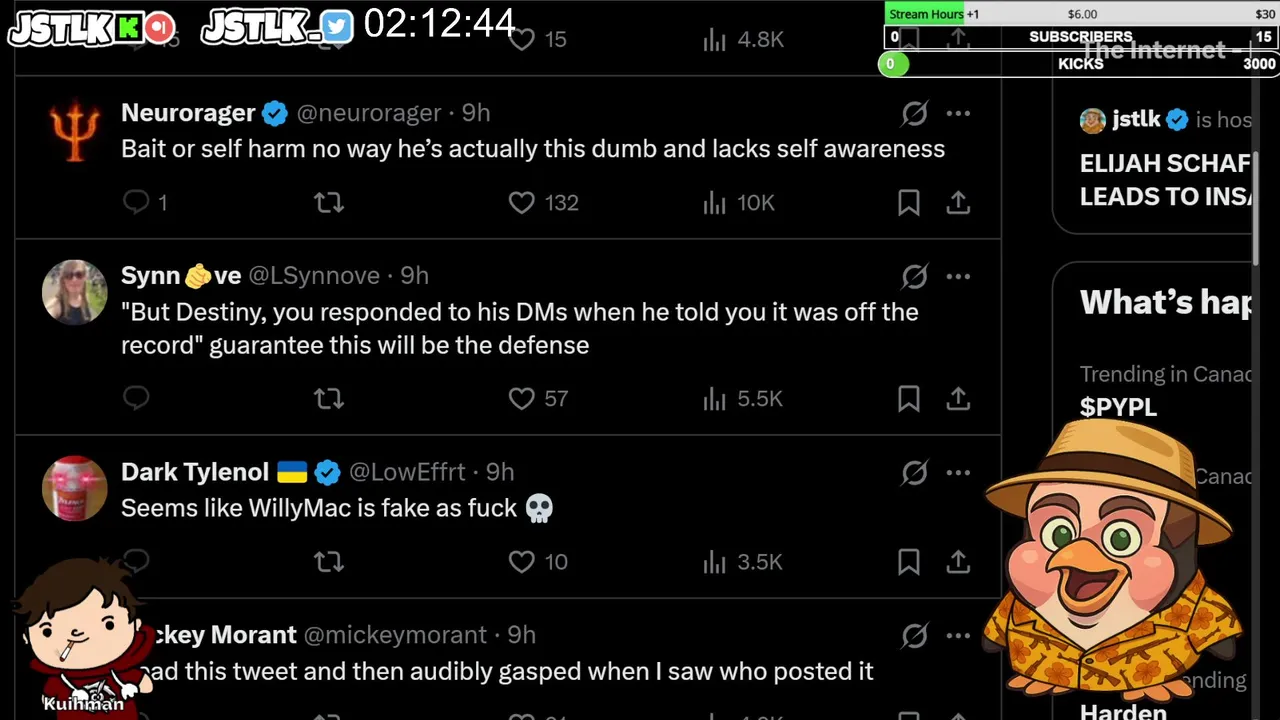Like the tweet by @LSynnove
The image size is (1280, 720).
pyautogui.click(x=522, y=399)
